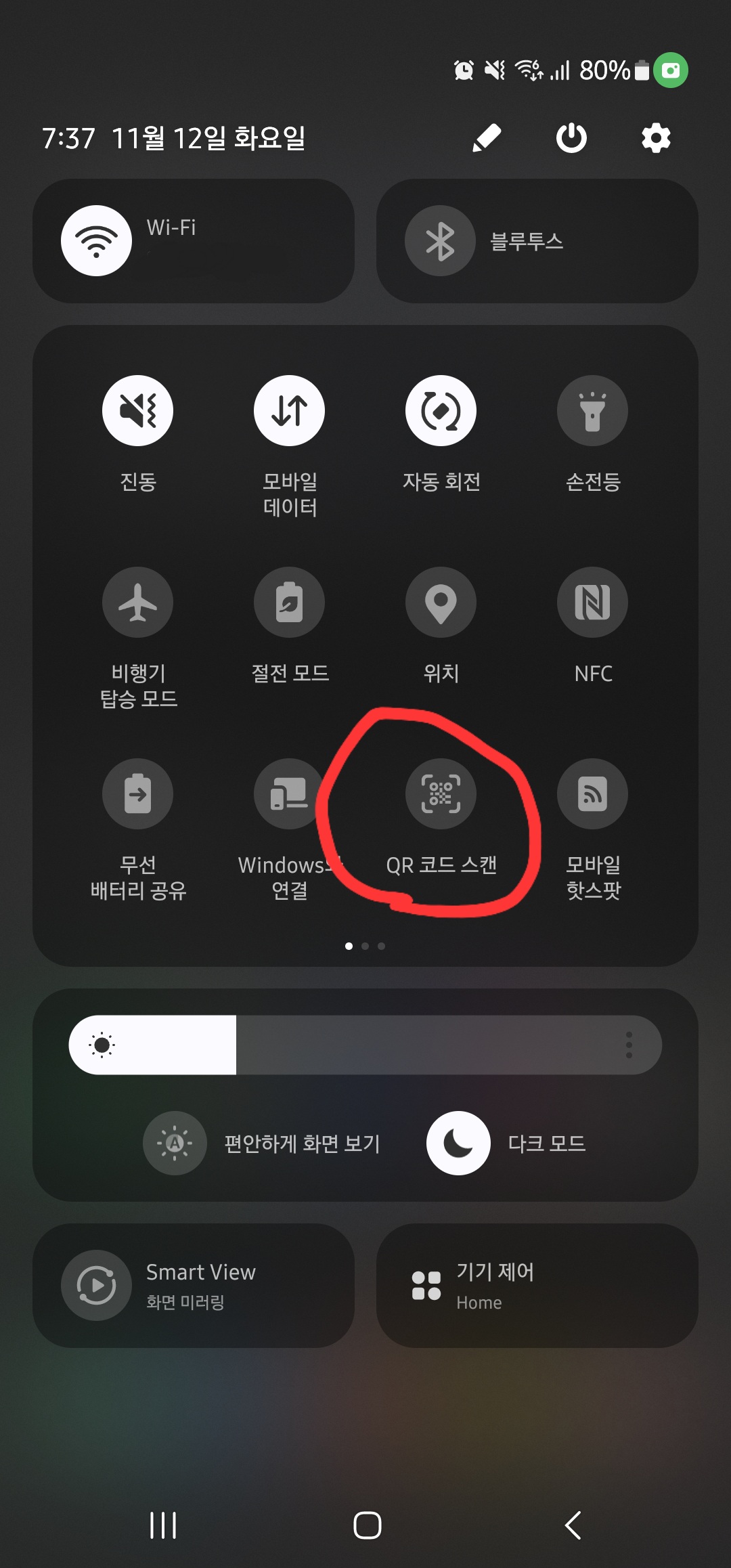Open the power menu

[571, 137]
